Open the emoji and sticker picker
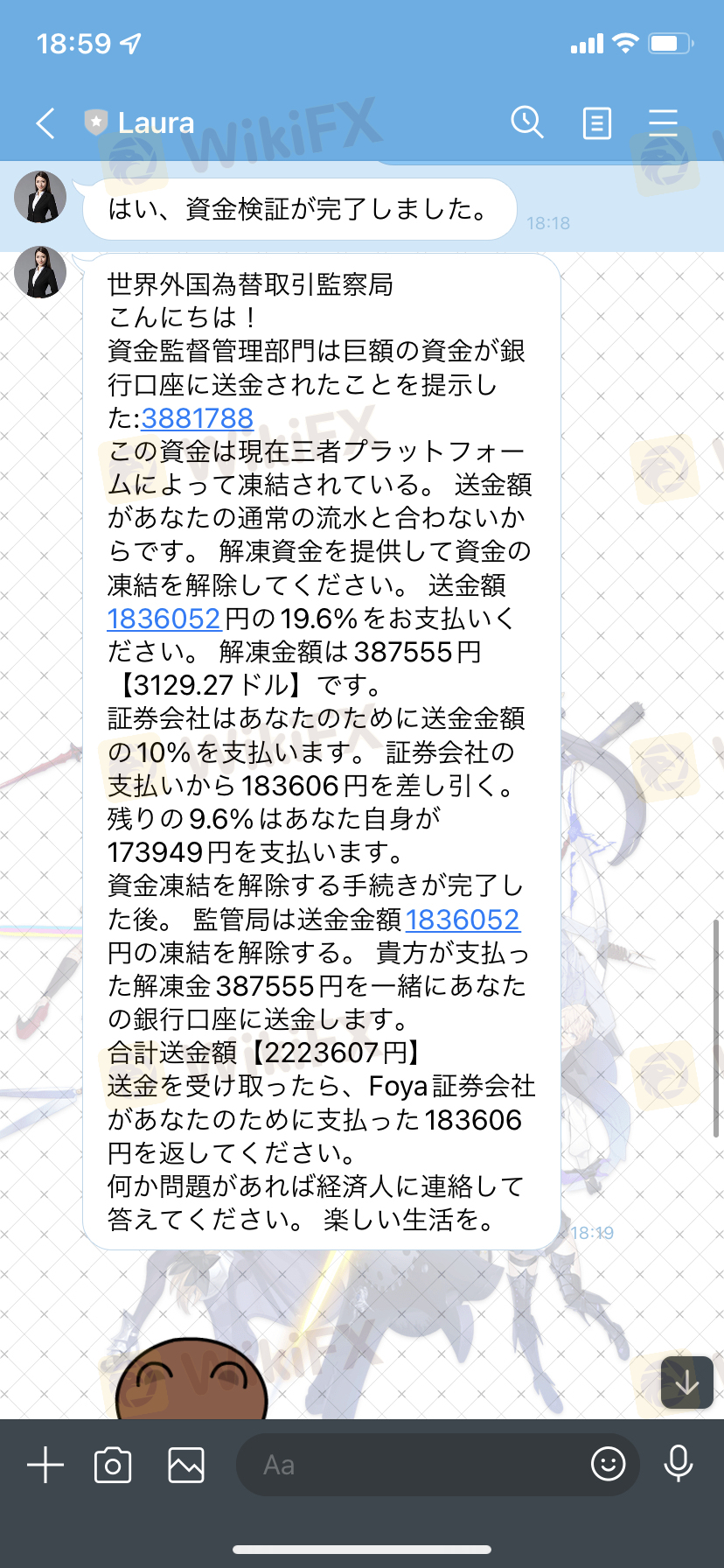This screenshot has height=1568, width=724. pyautogui.click(x=609, y=1464)
